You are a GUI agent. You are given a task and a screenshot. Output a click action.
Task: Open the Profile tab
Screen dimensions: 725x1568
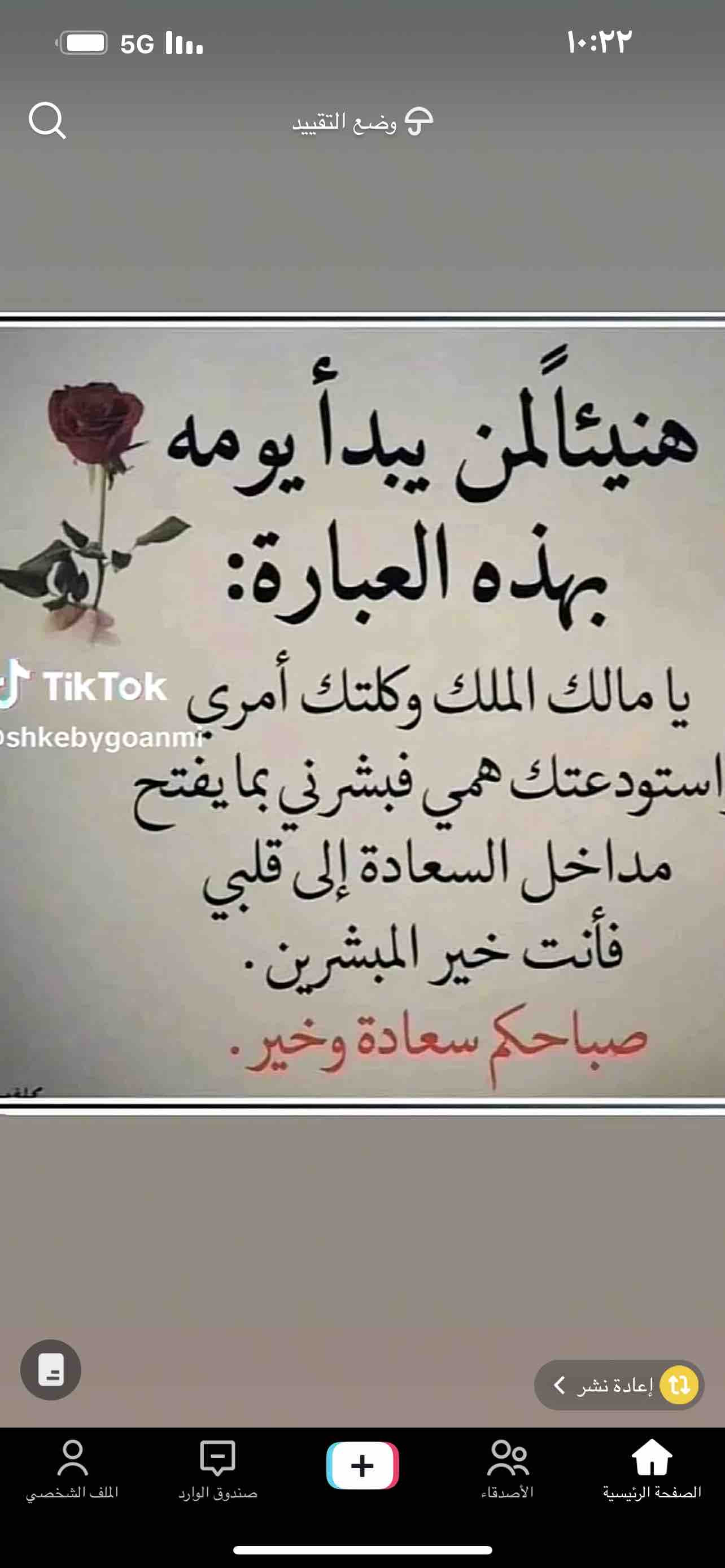[x=72, y=1469]
